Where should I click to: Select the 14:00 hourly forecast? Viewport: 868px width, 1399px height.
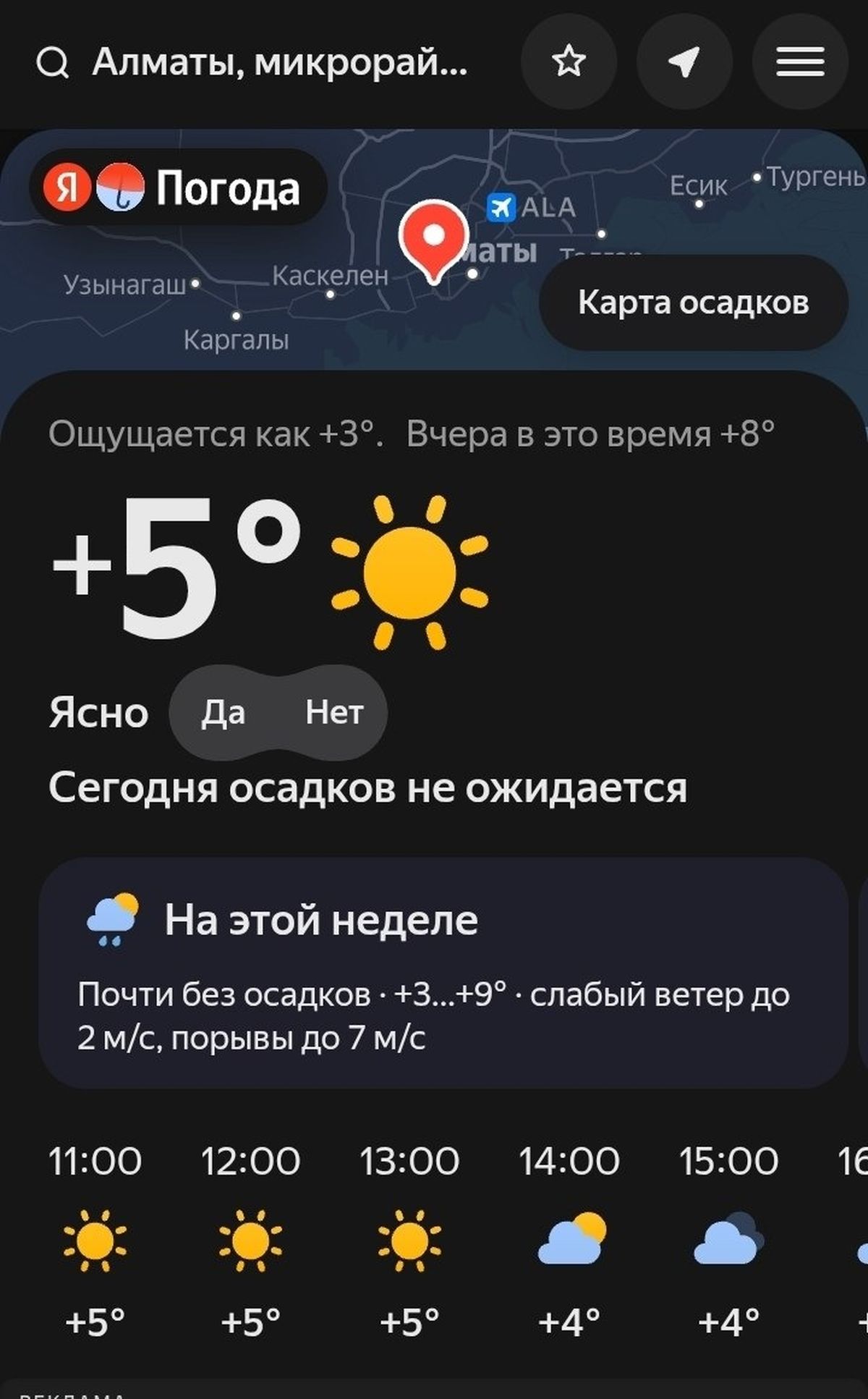[570, 1240]
